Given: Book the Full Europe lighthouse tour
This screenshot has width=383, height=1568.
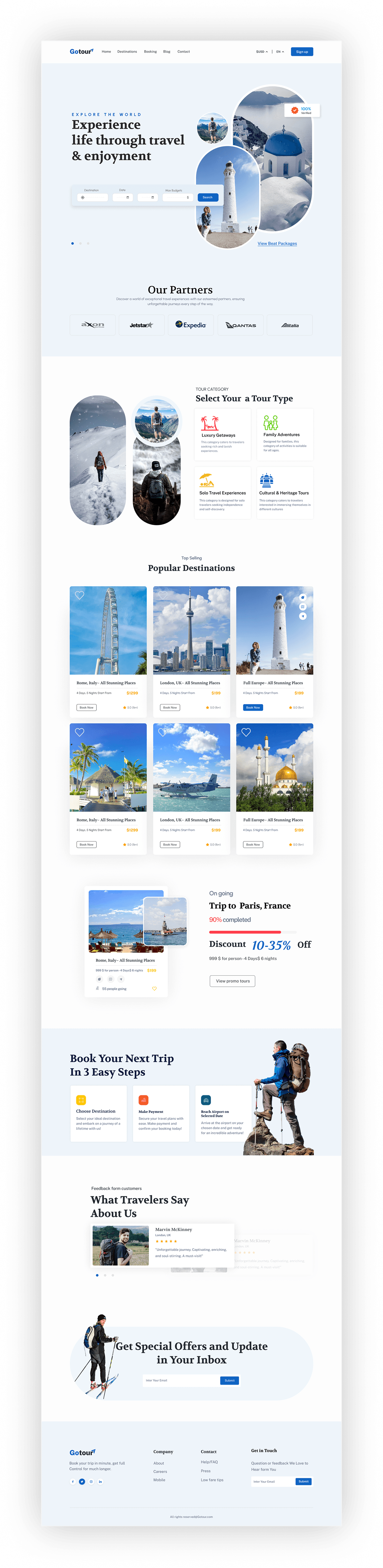Looking at the screenshot, I should [x=253, y=707].
